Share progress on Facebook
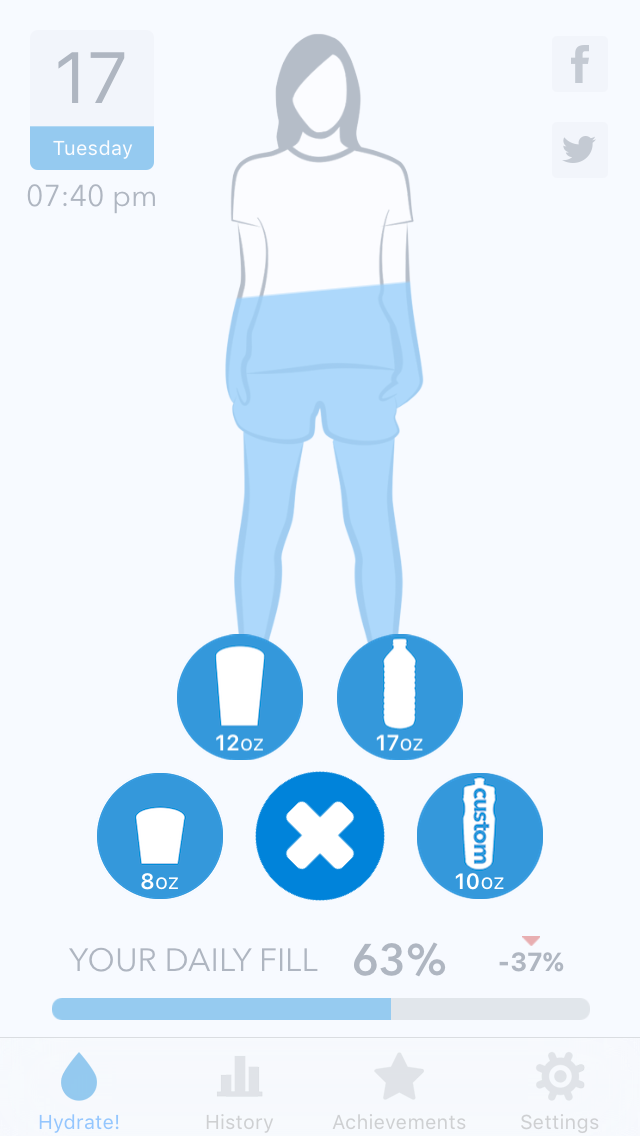Screen dimensions: 640x1136 pyautogui.click(x=580, y=64)
